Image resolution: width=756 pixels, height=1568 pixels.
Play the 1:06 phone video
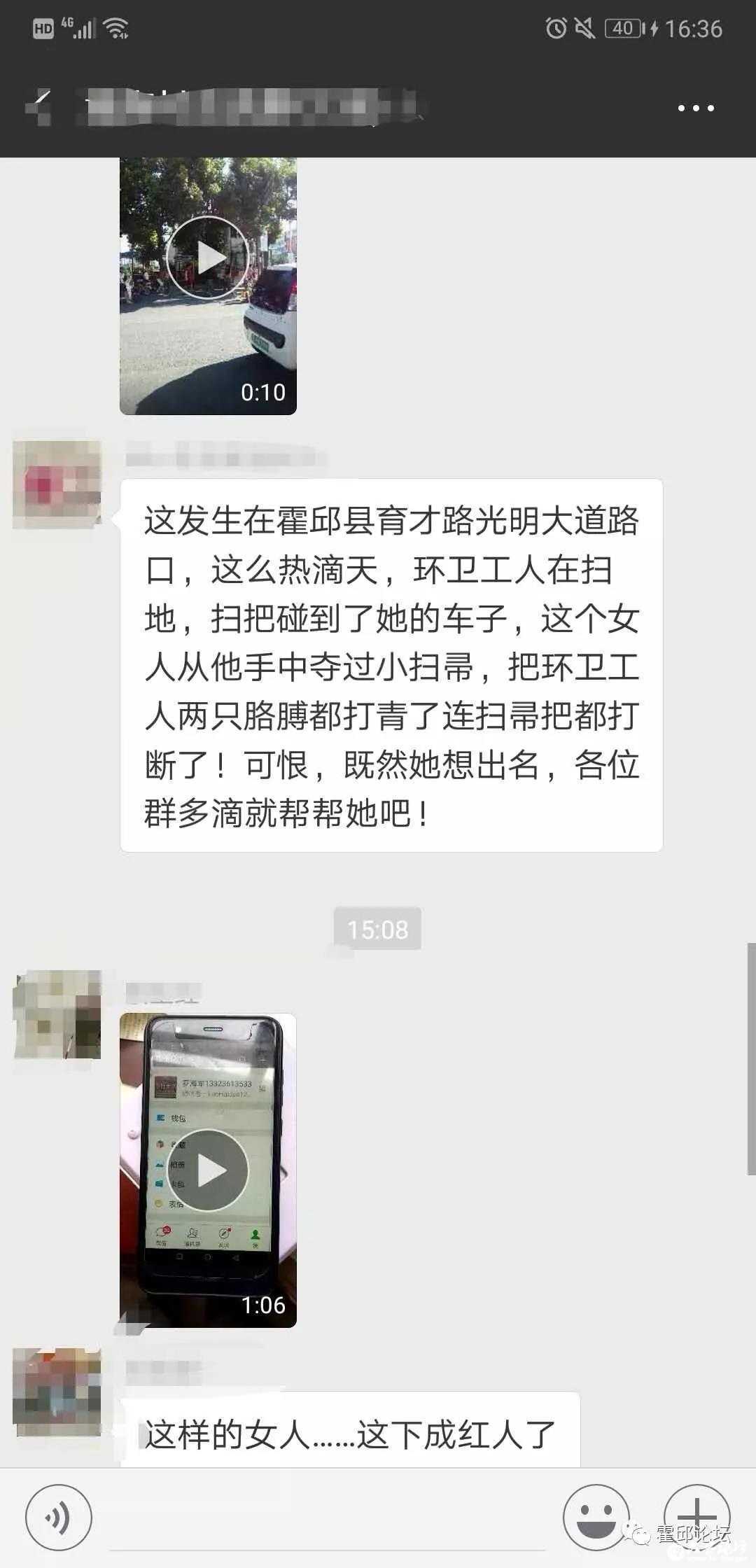click(207, 1170)
